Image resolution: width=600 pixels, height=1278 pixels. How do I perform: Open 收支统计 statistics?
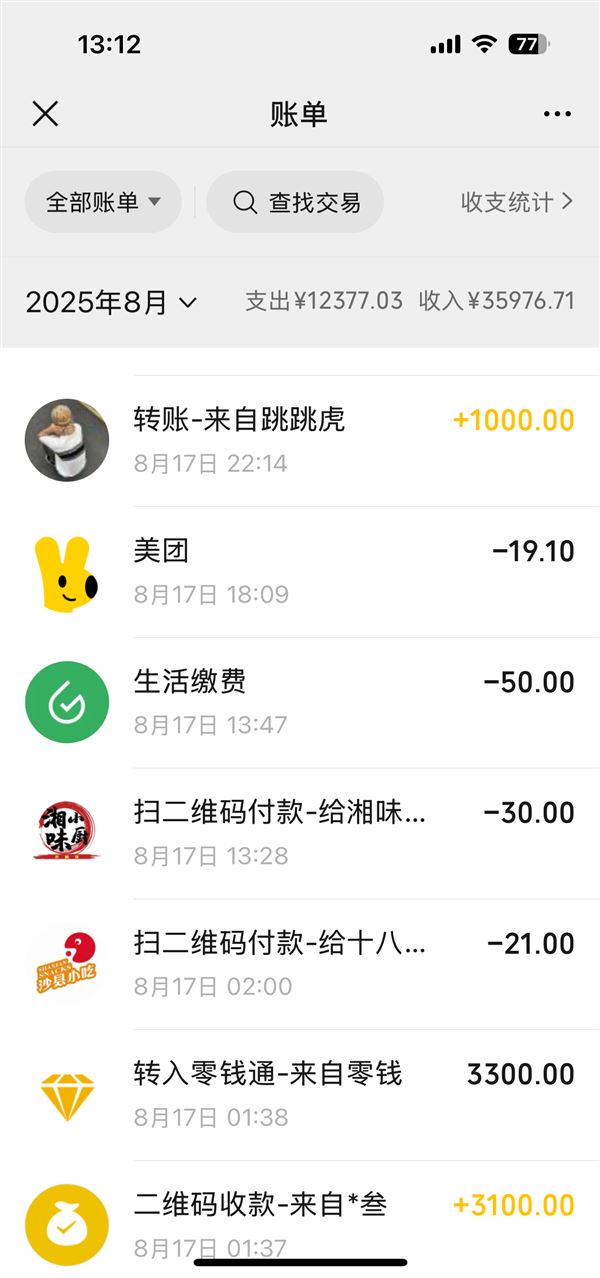pos(516,202)
